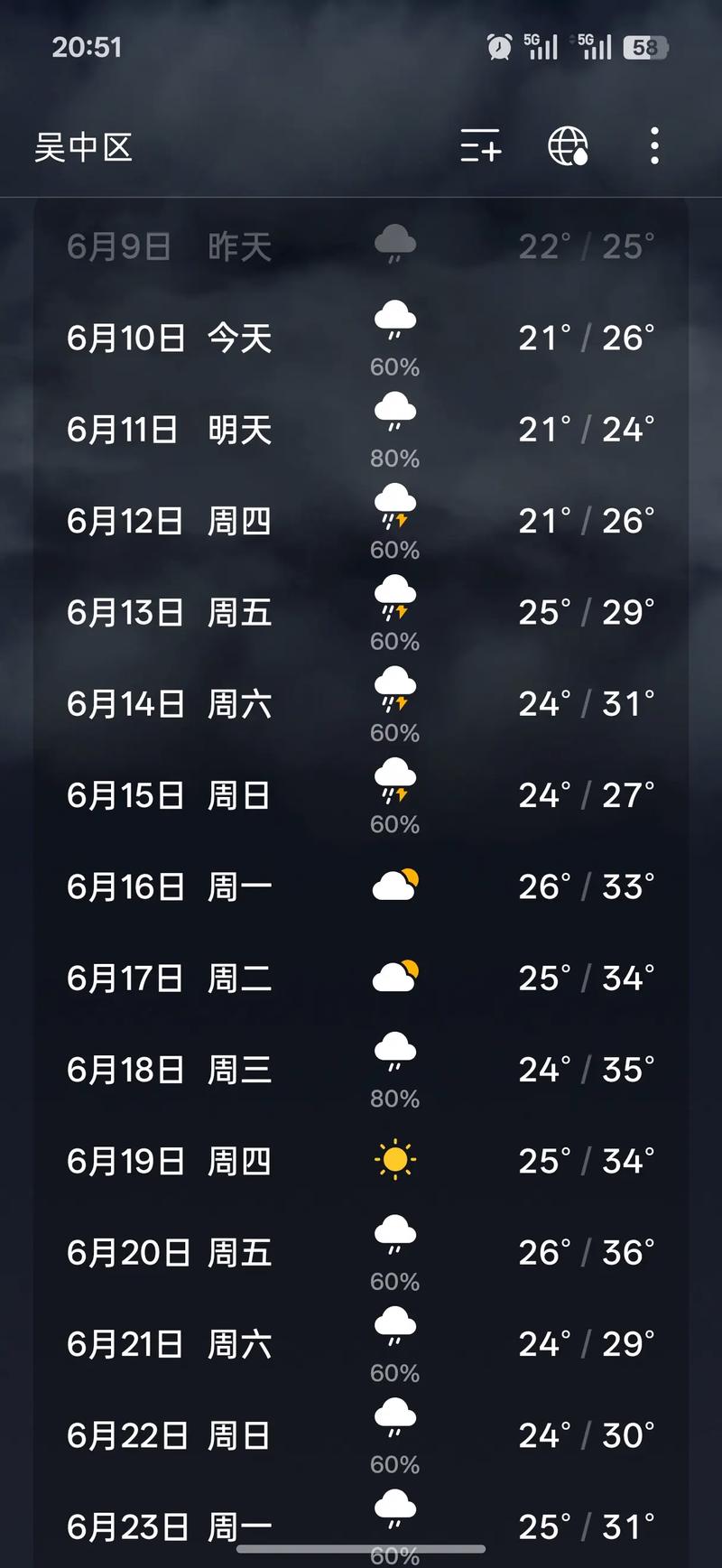This screenshot has height=1568, width=722.
Task: Tap the 80% rain chance under 6月11日
Action: tap(393, 459)
